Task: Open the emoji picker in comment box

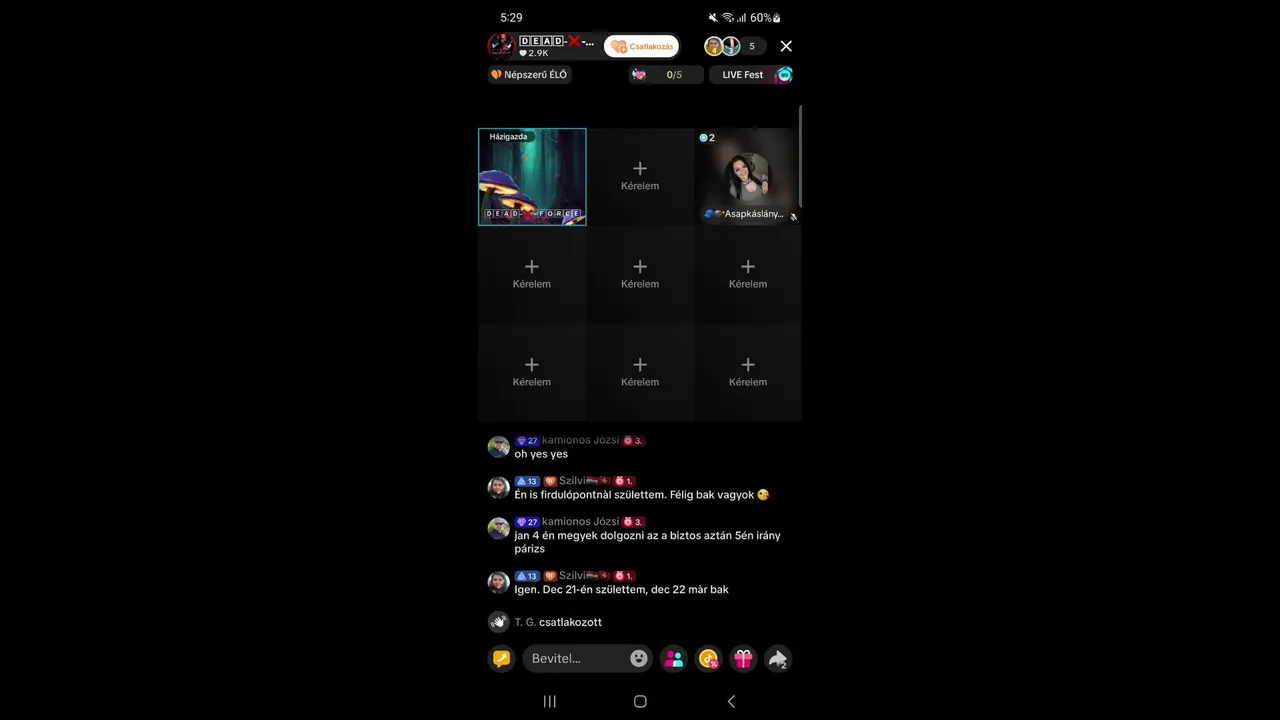Action: click(x=639, y=658)
